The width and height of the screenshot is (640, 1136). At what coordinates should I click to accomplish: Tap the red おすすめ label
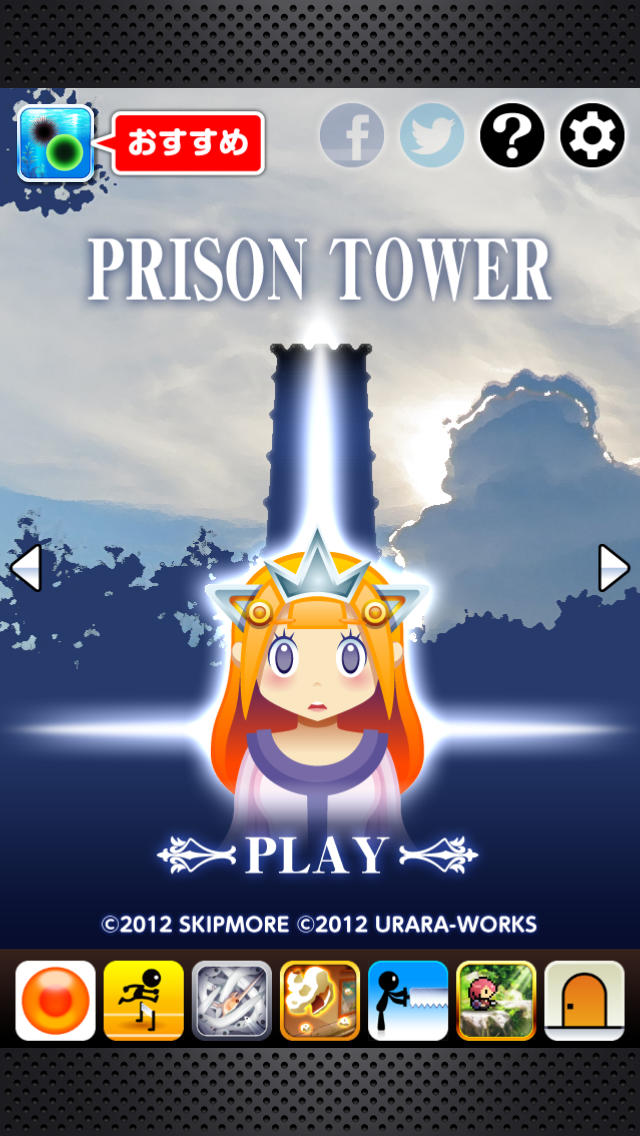pos(188,144)
